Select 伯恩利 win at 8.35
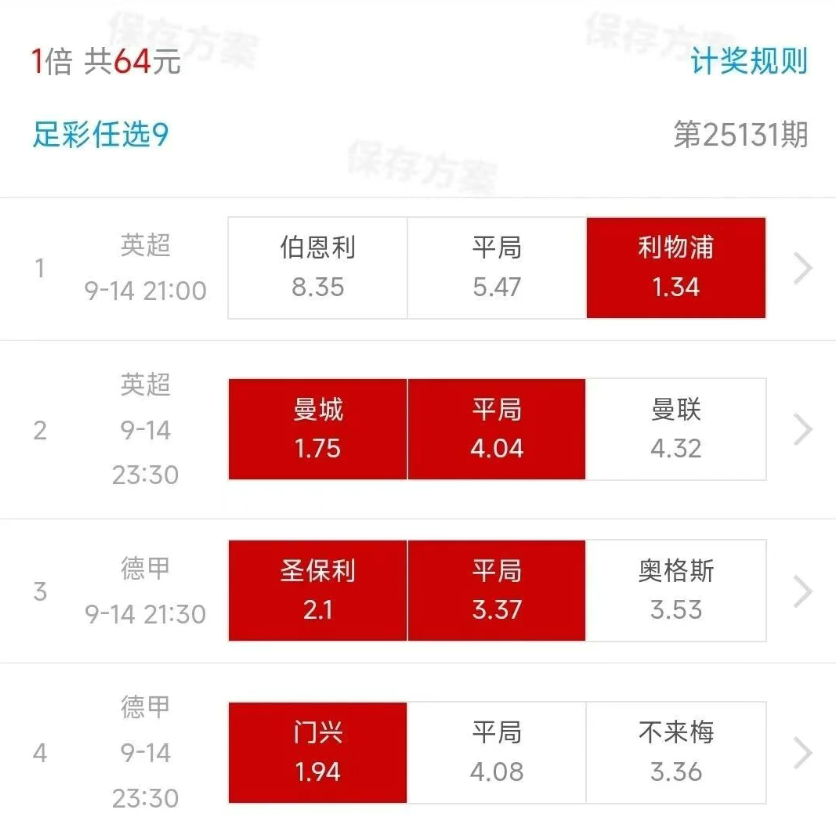 click(318, 268)
